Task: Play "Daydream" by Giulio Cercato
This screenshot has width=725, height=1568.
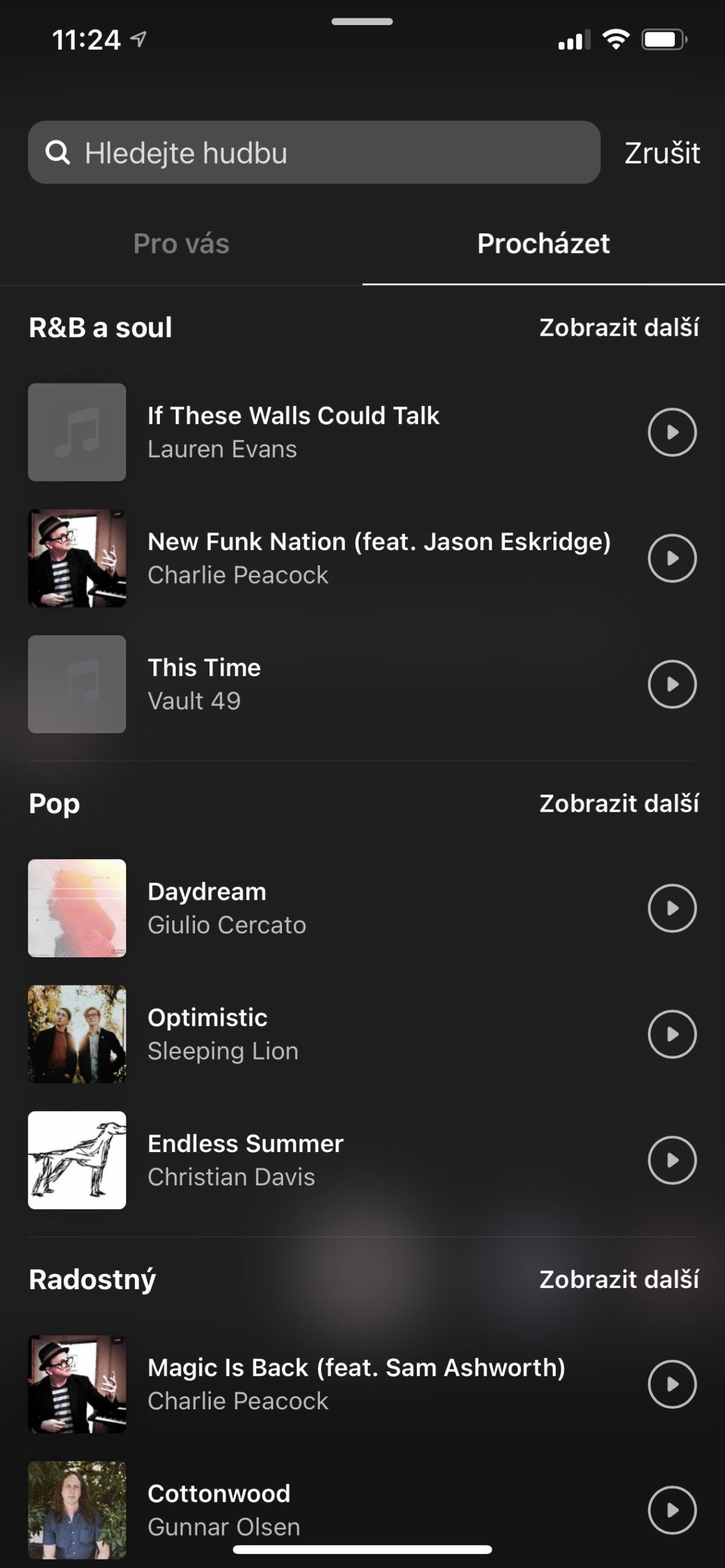Action: click(672, 908)
